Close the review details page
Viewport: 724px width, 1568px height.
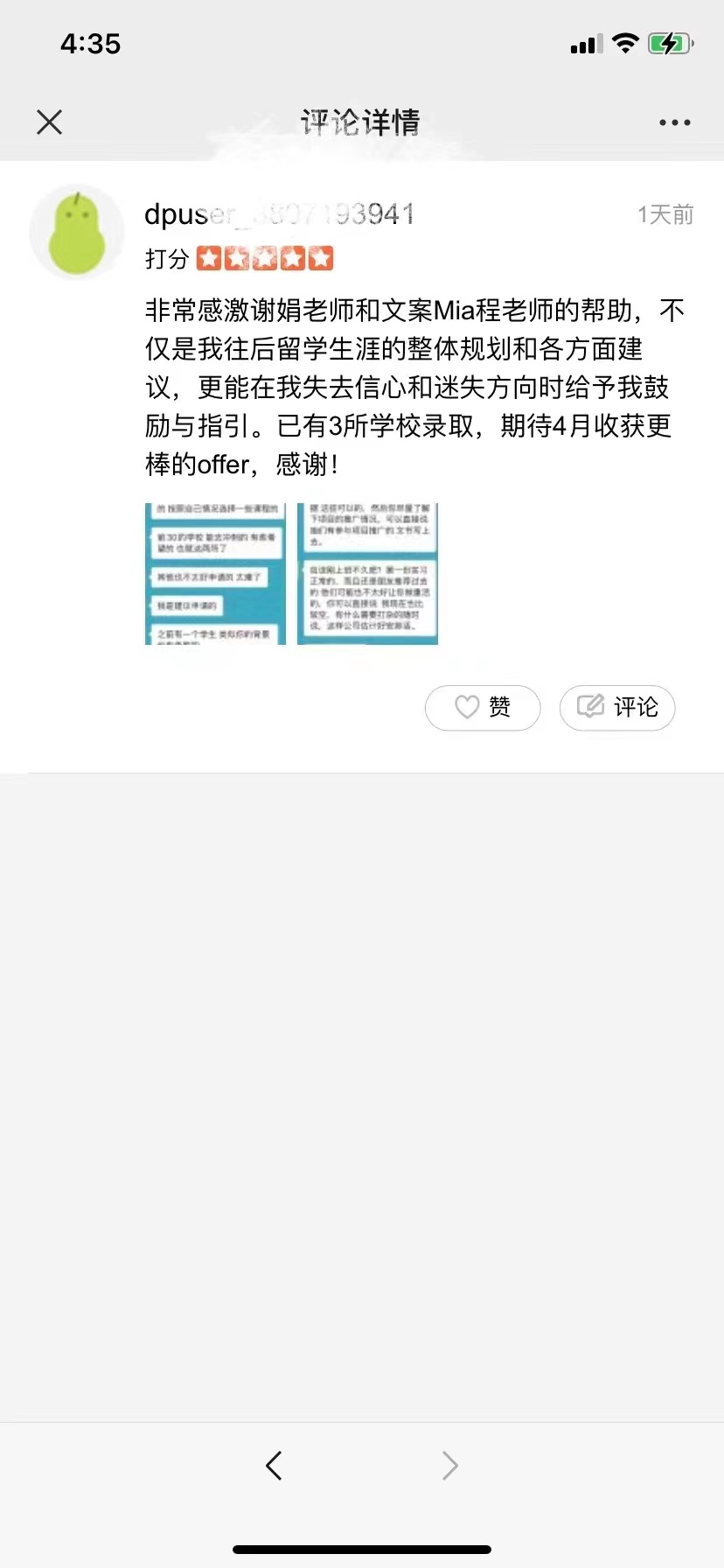50,122
